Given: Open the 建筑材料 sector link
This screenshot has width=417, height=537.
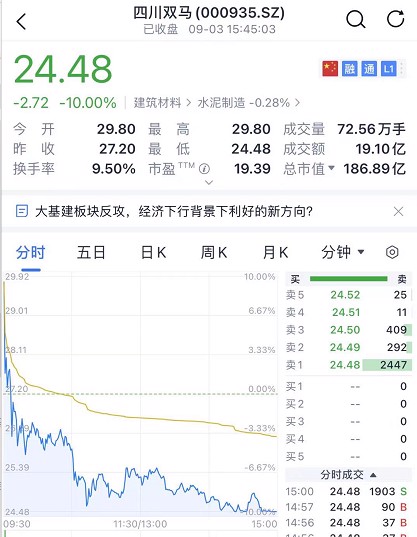Looking at the screenshot, I should point(162,103).
